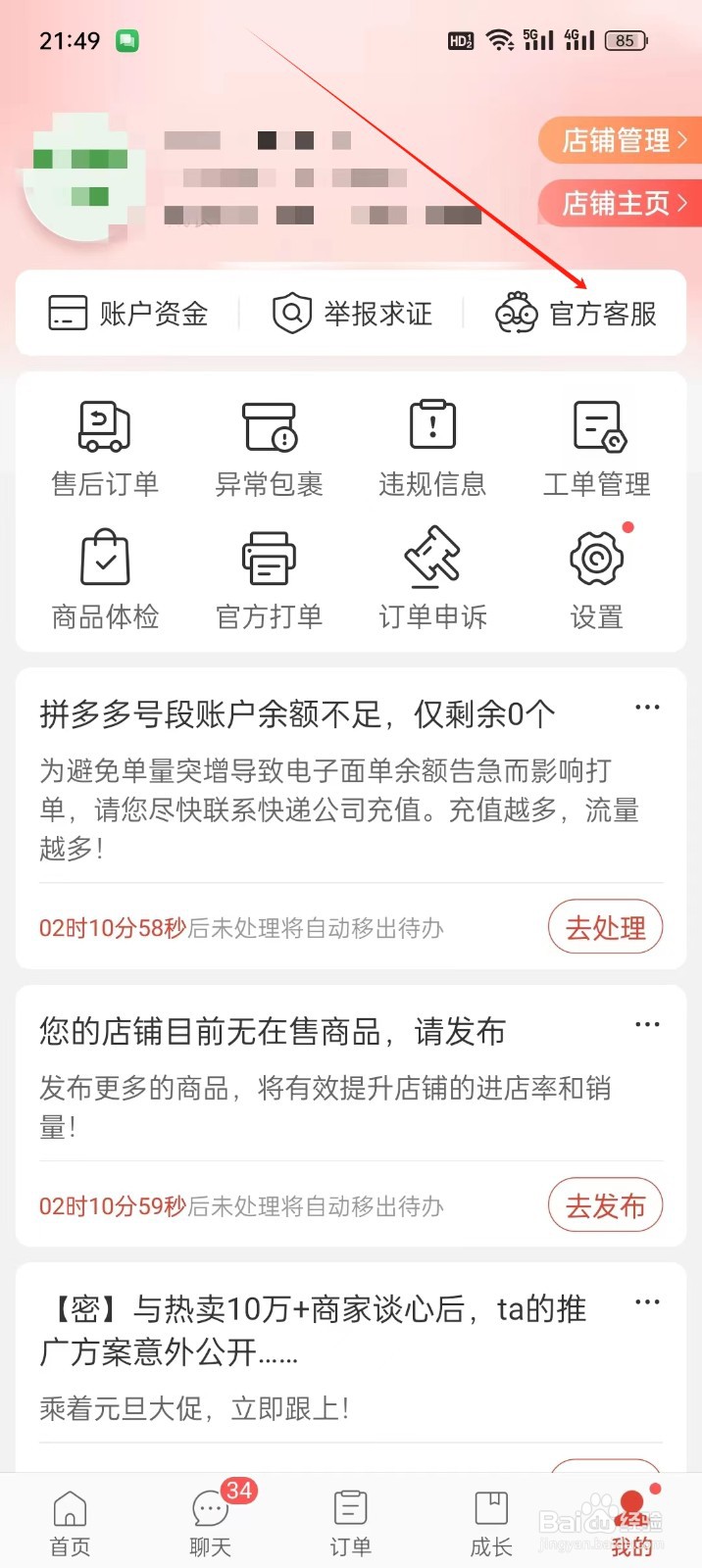This screenshot has width=702, height=1568.
Task: Open more options on 拼多多号段 card
Action: click(647, 708)
